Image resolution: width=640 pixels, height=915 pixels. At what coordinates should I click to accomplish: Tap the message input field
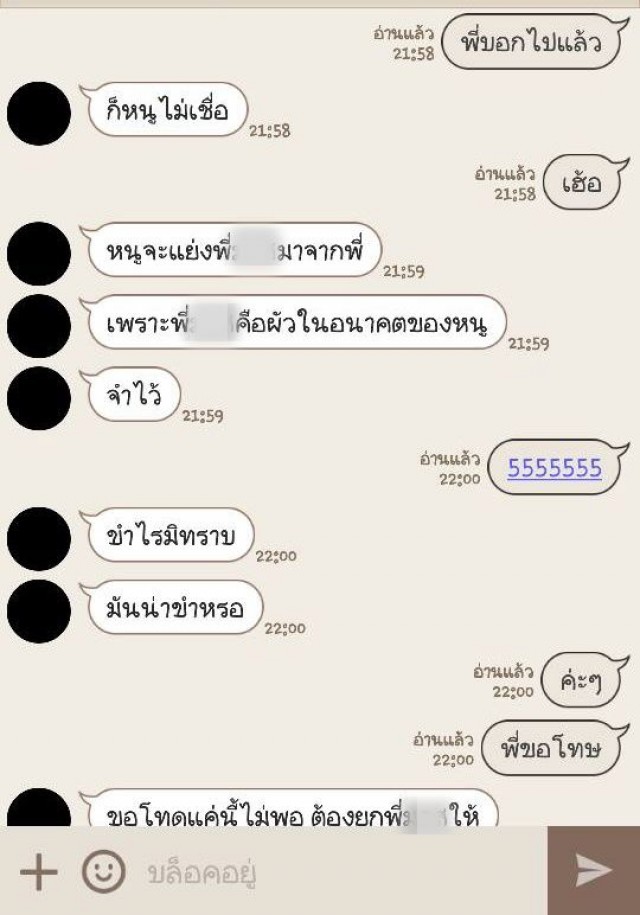340,872
